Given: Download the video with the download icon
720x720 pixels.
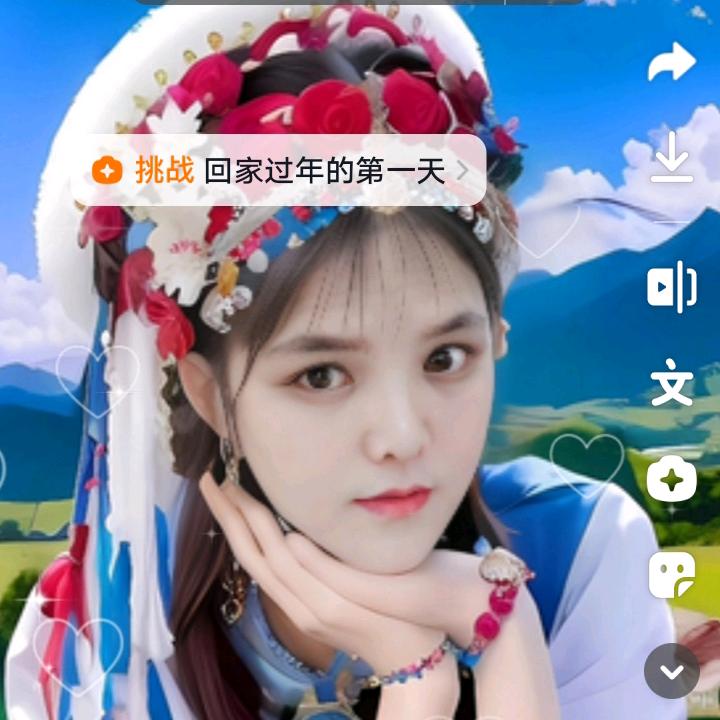Looking at the screenshot, I should click(x=671, y=158).
